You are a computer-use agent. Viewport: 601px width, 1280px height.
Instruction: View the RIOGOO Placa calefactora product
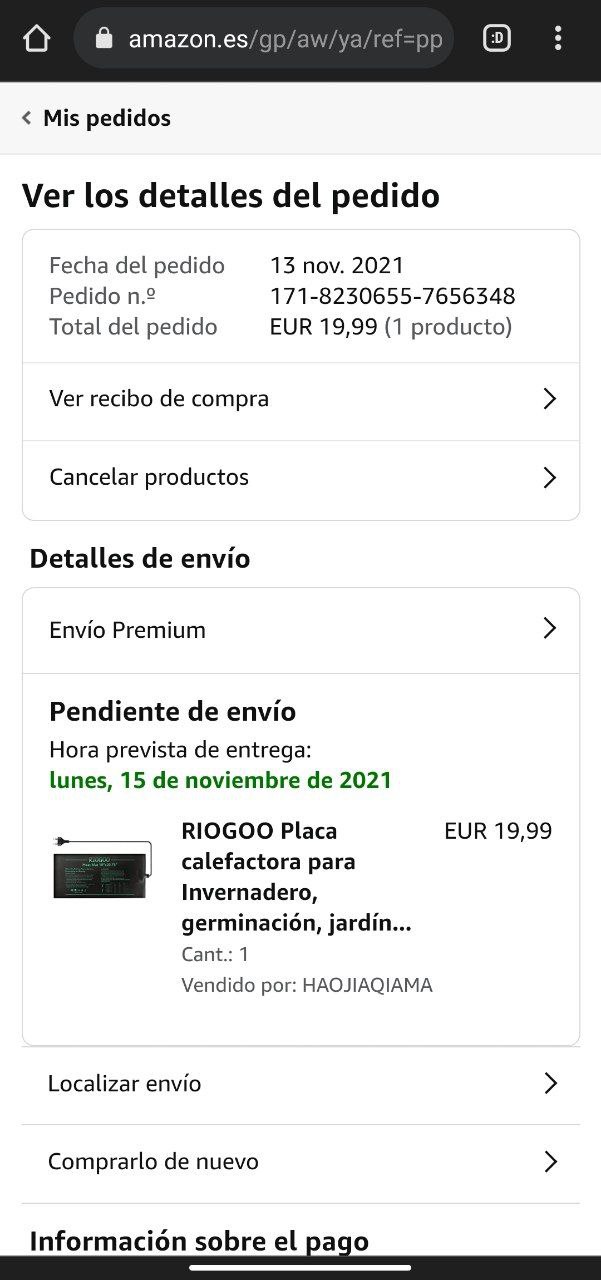tap(295, 877)
